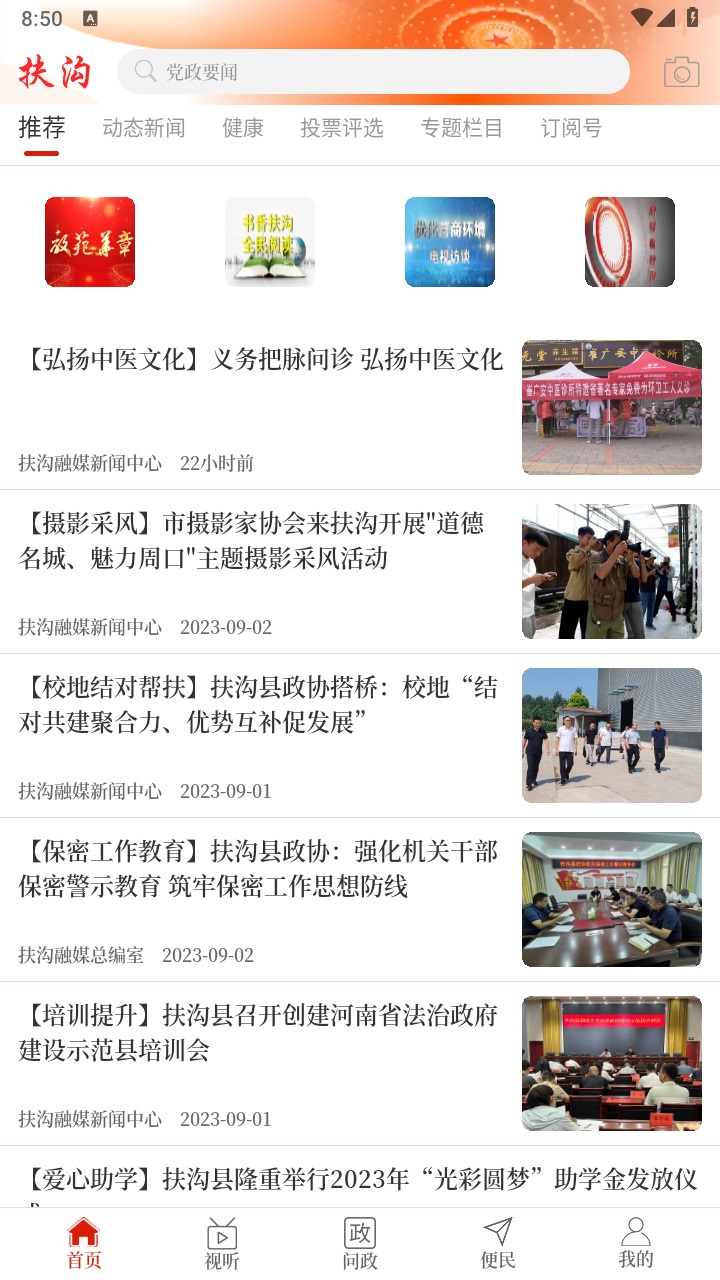This screenshot has width=720, height=1280.
Task: Switch to the 动态新闻 tab
Action: [x=143, y=128]
